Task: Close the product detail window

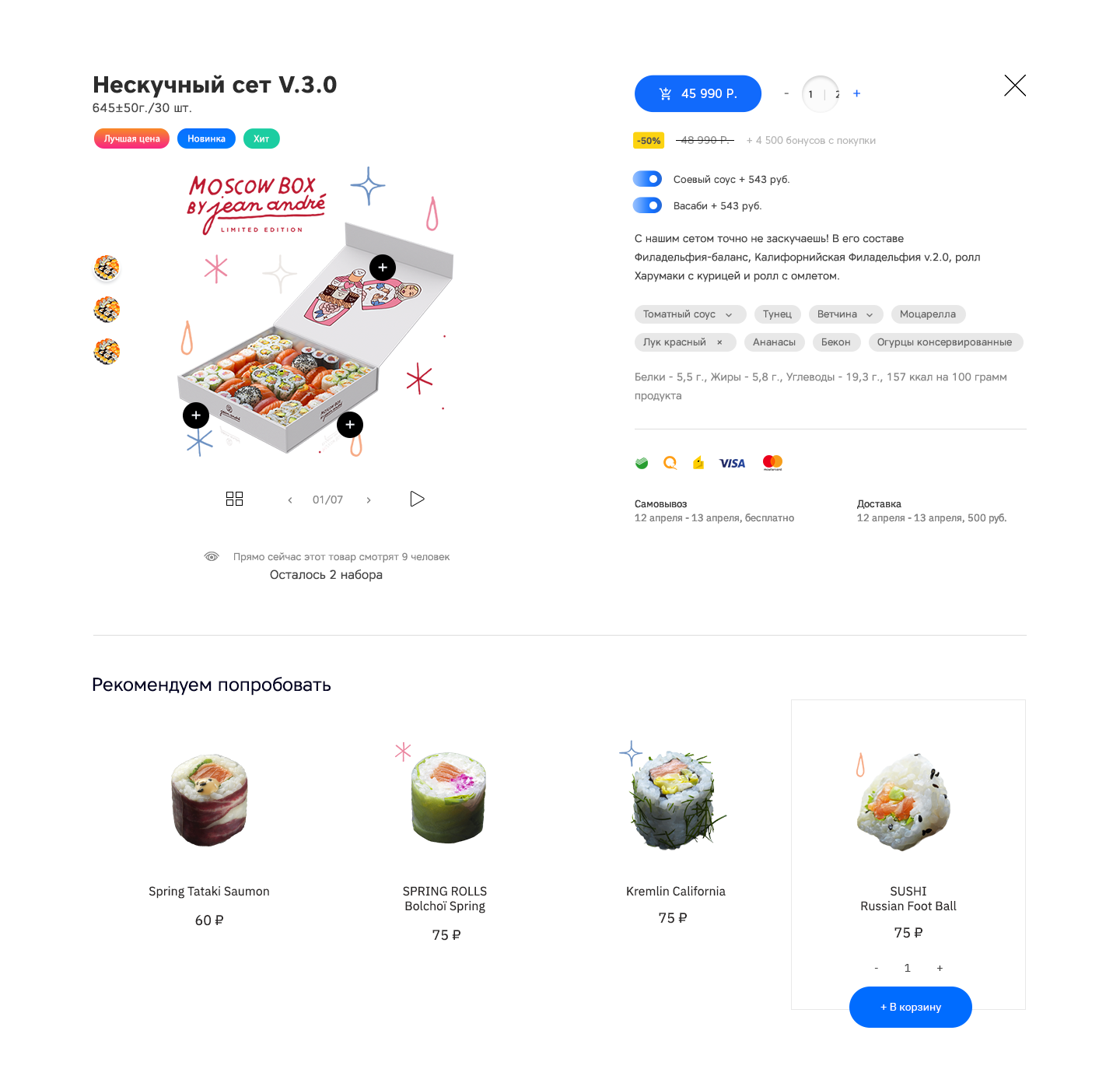Action: click(x=1015, y=86)
